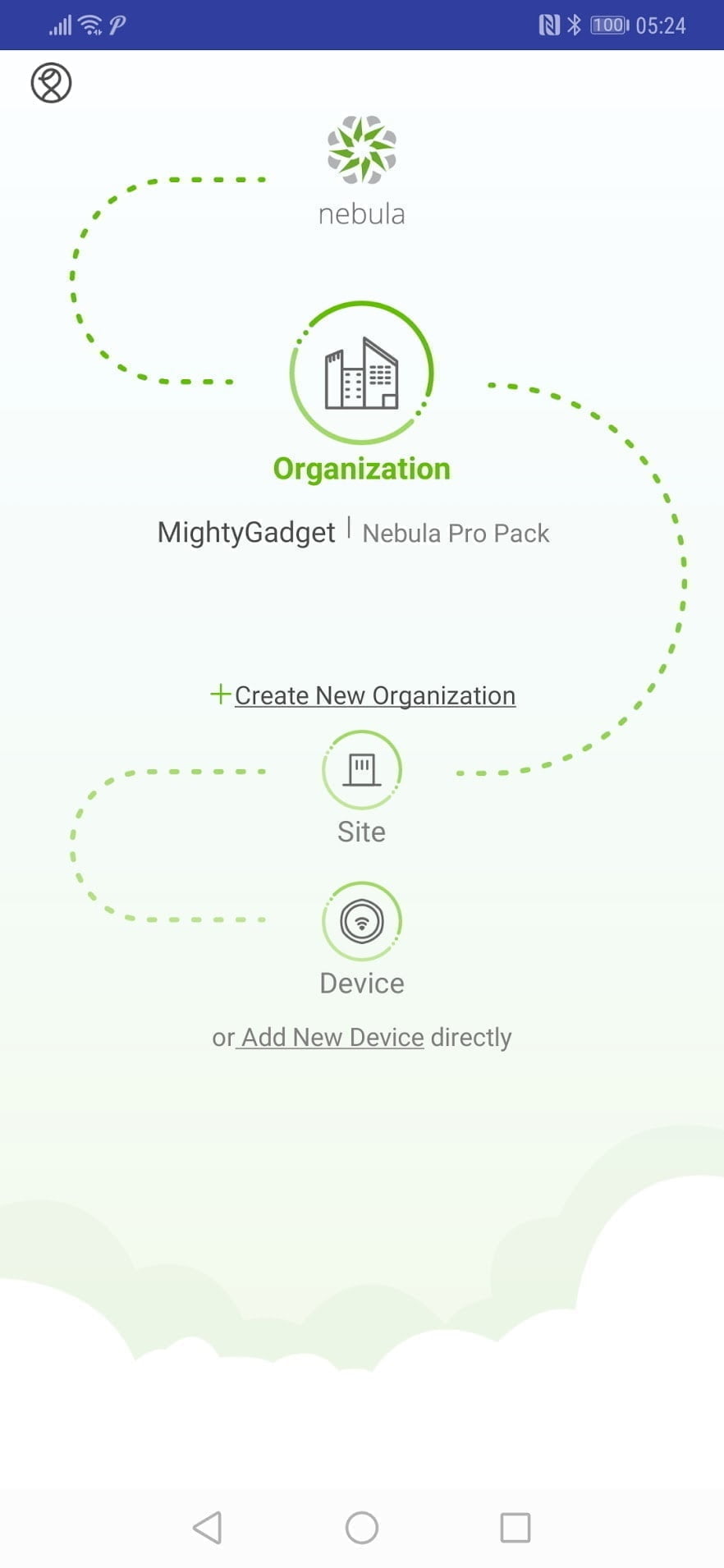Open the MightyGadget organization
Image resolution: width=724 pixels, height=1568 pixels.
click(x=246, y=533)
